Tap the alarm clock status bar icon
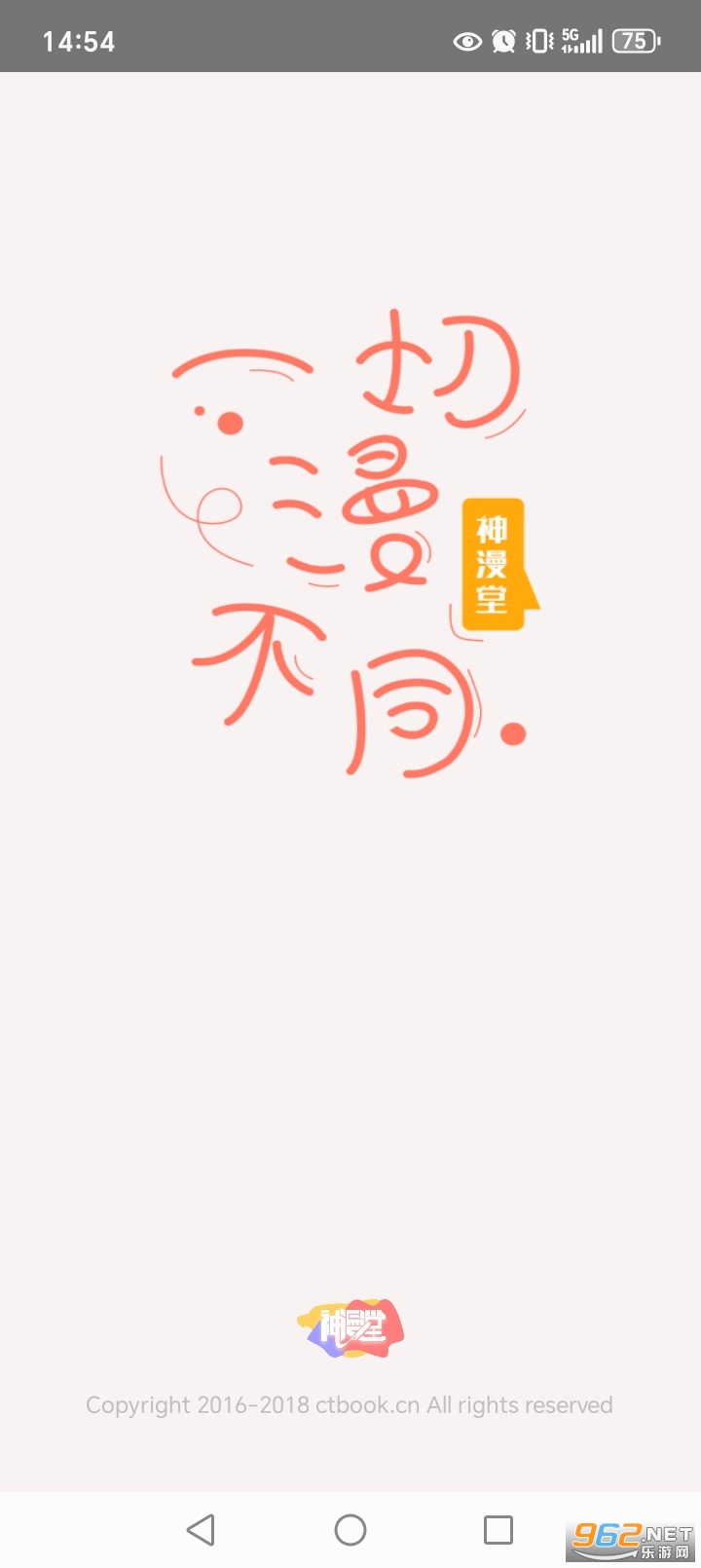Screen dimensions: 701x1568 (504, 41)
